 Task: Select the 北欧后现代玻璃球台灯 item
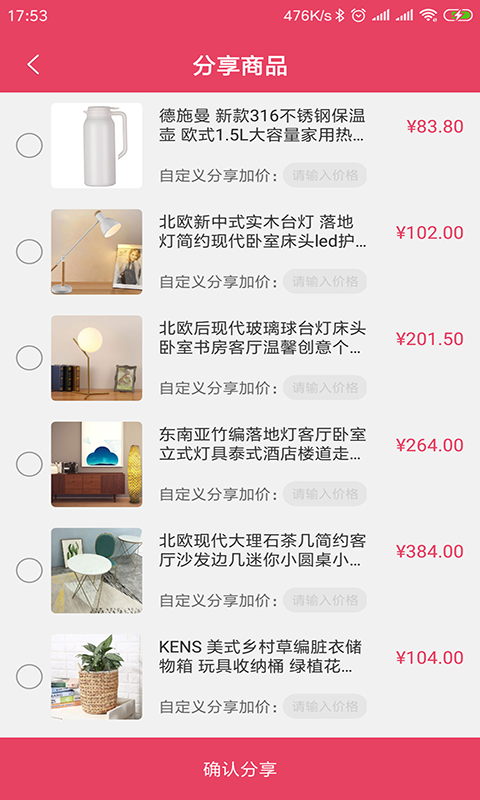coord(29,358)
